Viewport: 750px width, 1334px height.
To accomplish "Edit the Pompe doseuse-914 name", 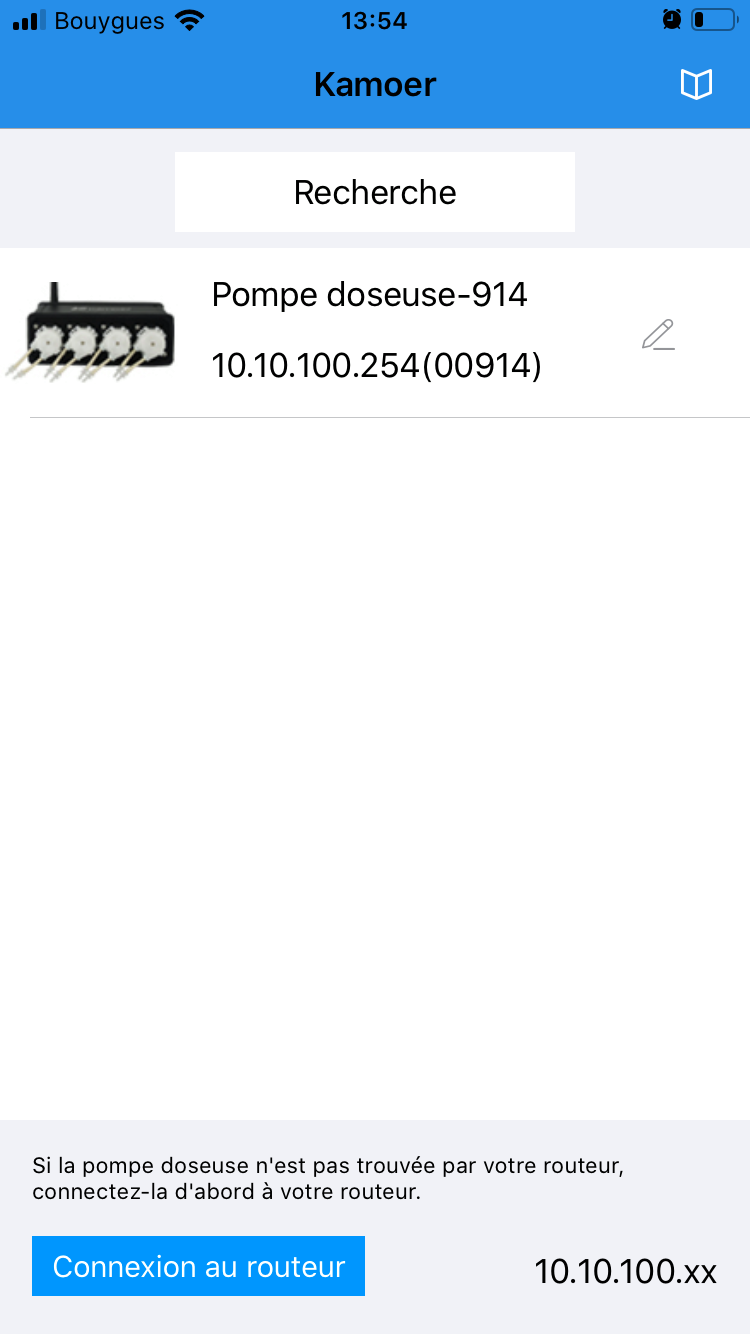I will [658, 335].
